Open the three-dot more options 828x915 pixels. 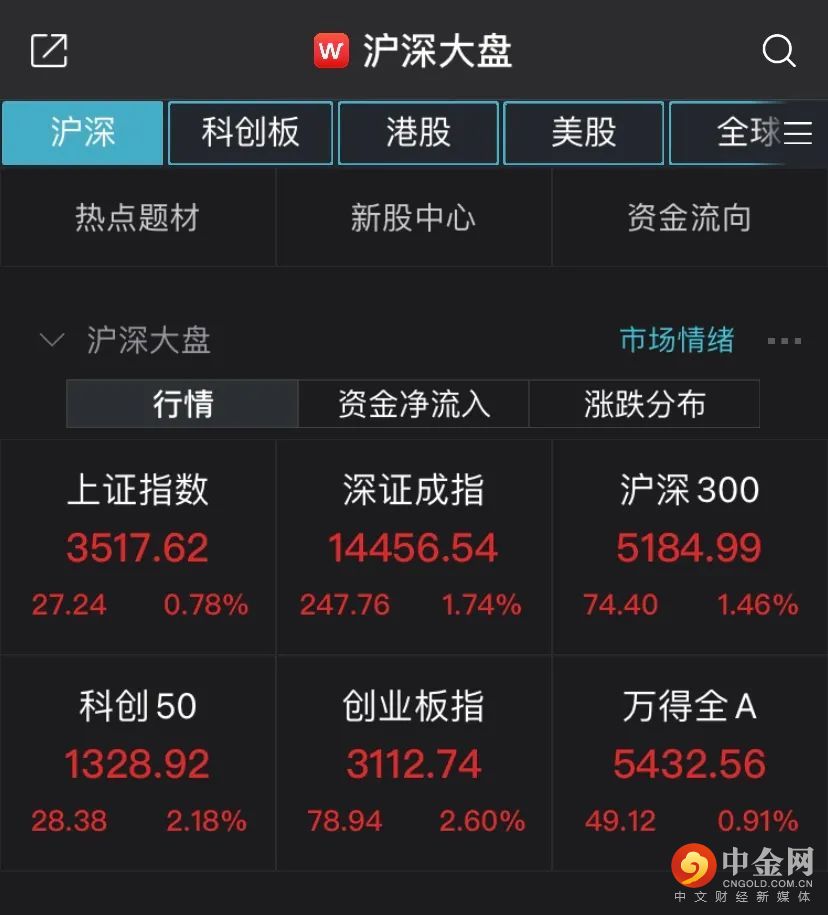(784, 341)
